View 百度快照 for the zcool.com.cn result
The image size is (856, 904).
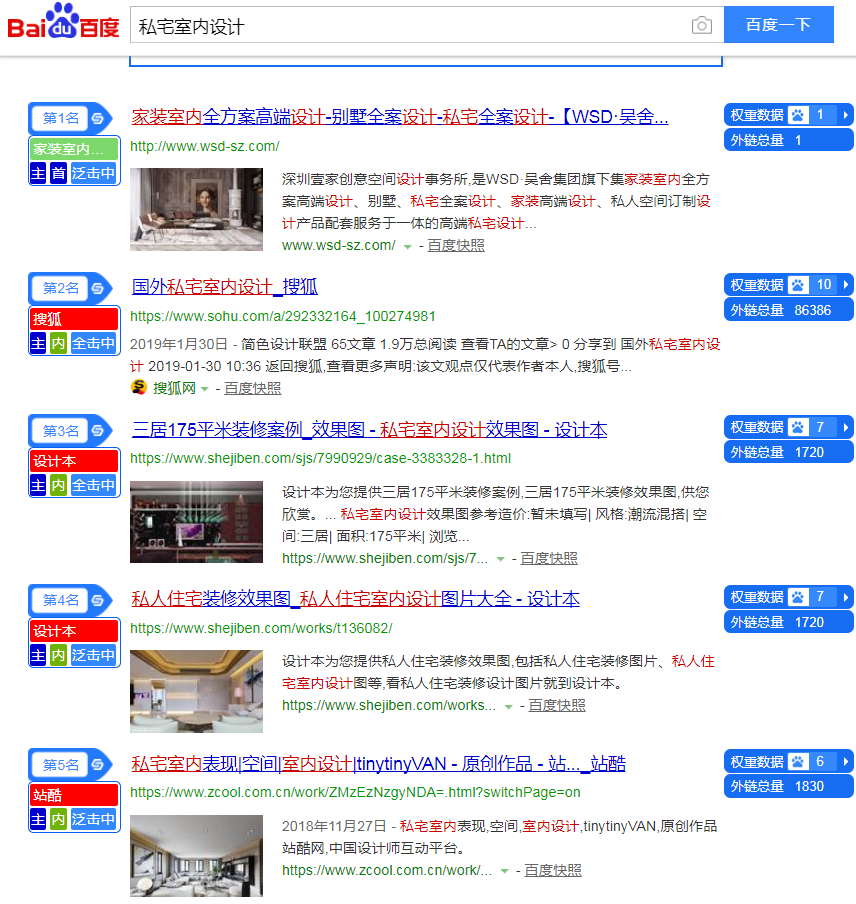tap(553, 870)
